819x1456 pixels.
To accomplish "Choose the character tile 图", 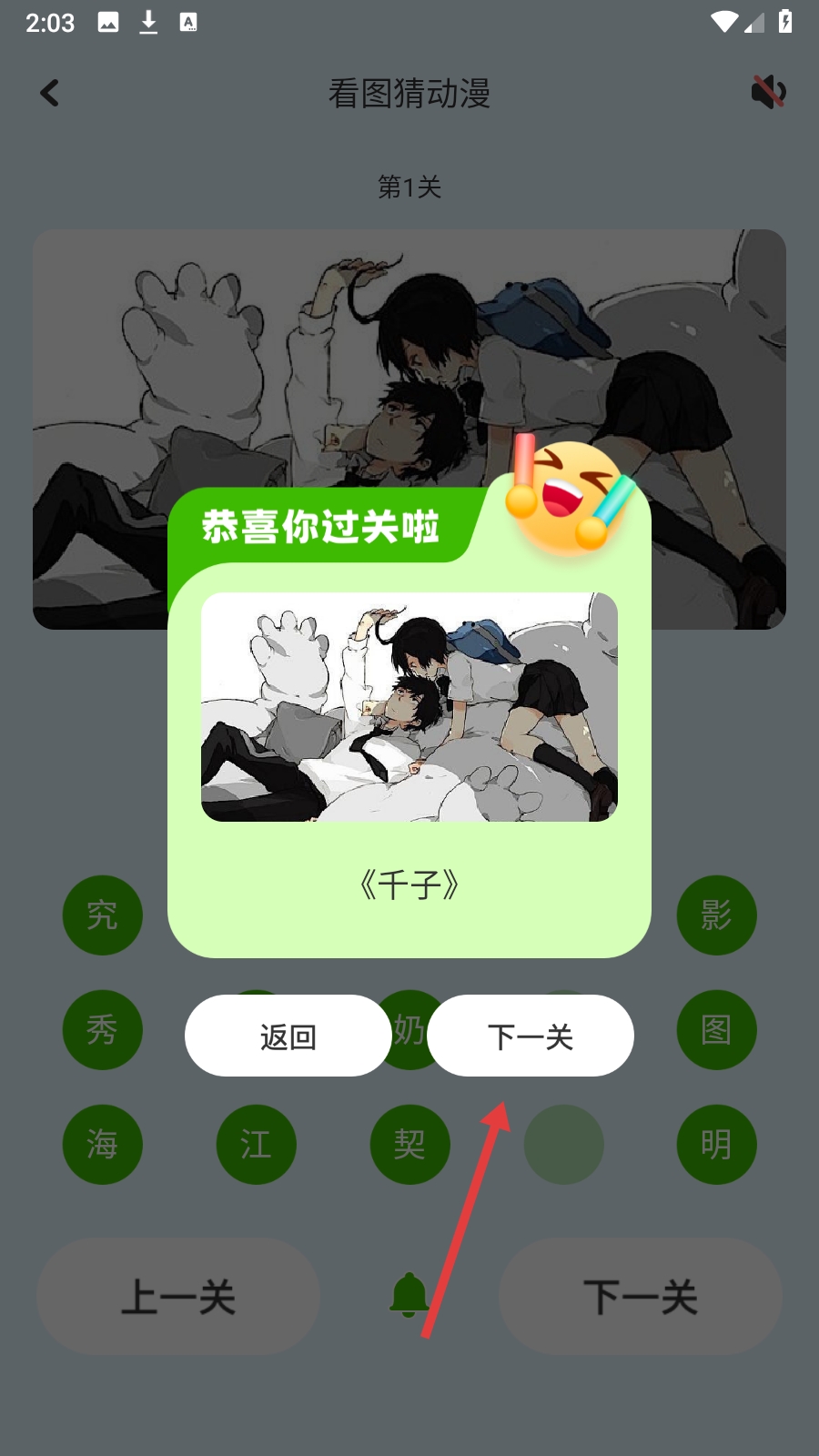I will tap(716, 1029).
